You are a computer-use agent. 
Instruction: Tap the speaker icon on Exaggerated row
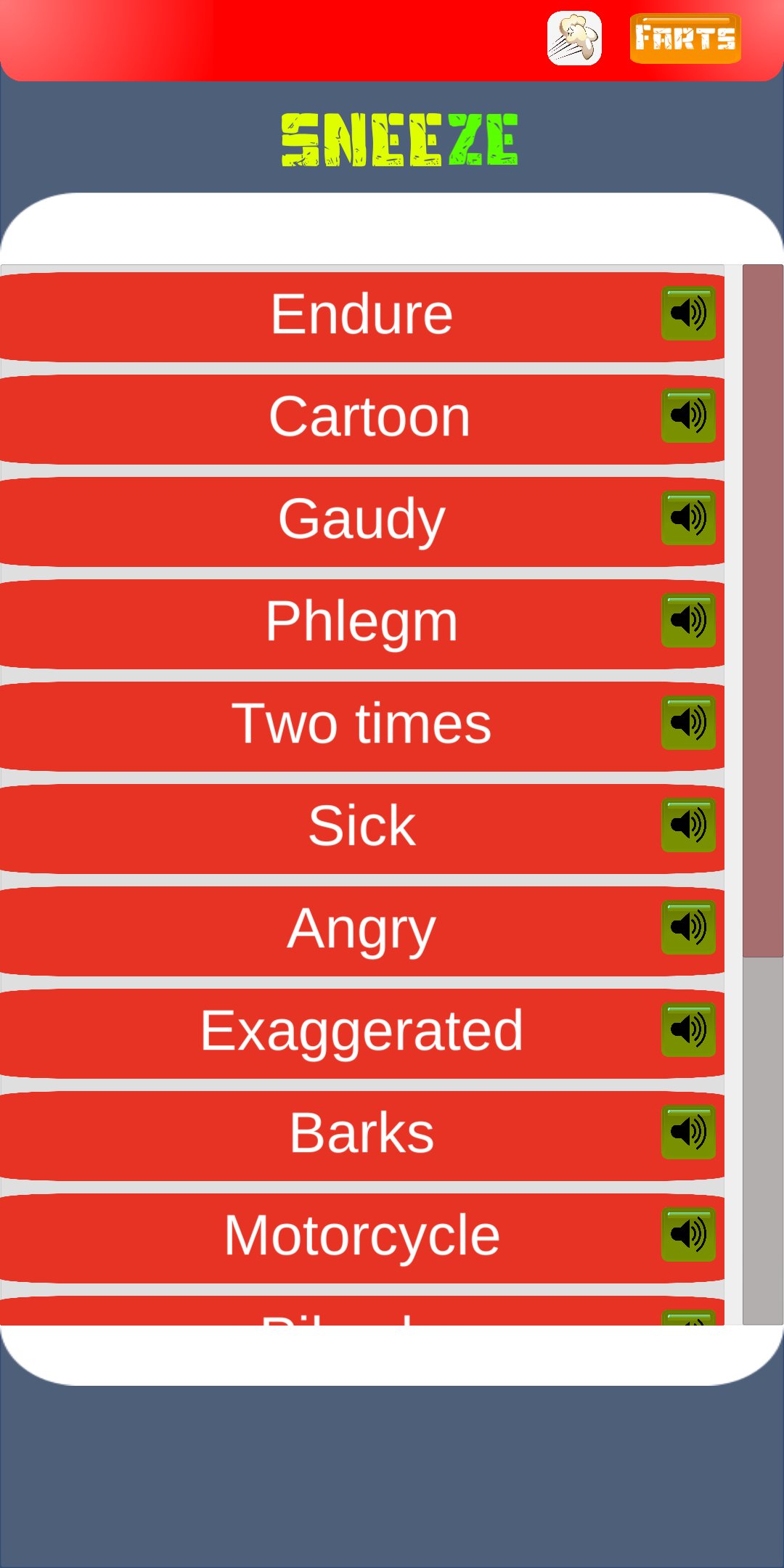click(x=688, y=1029)
